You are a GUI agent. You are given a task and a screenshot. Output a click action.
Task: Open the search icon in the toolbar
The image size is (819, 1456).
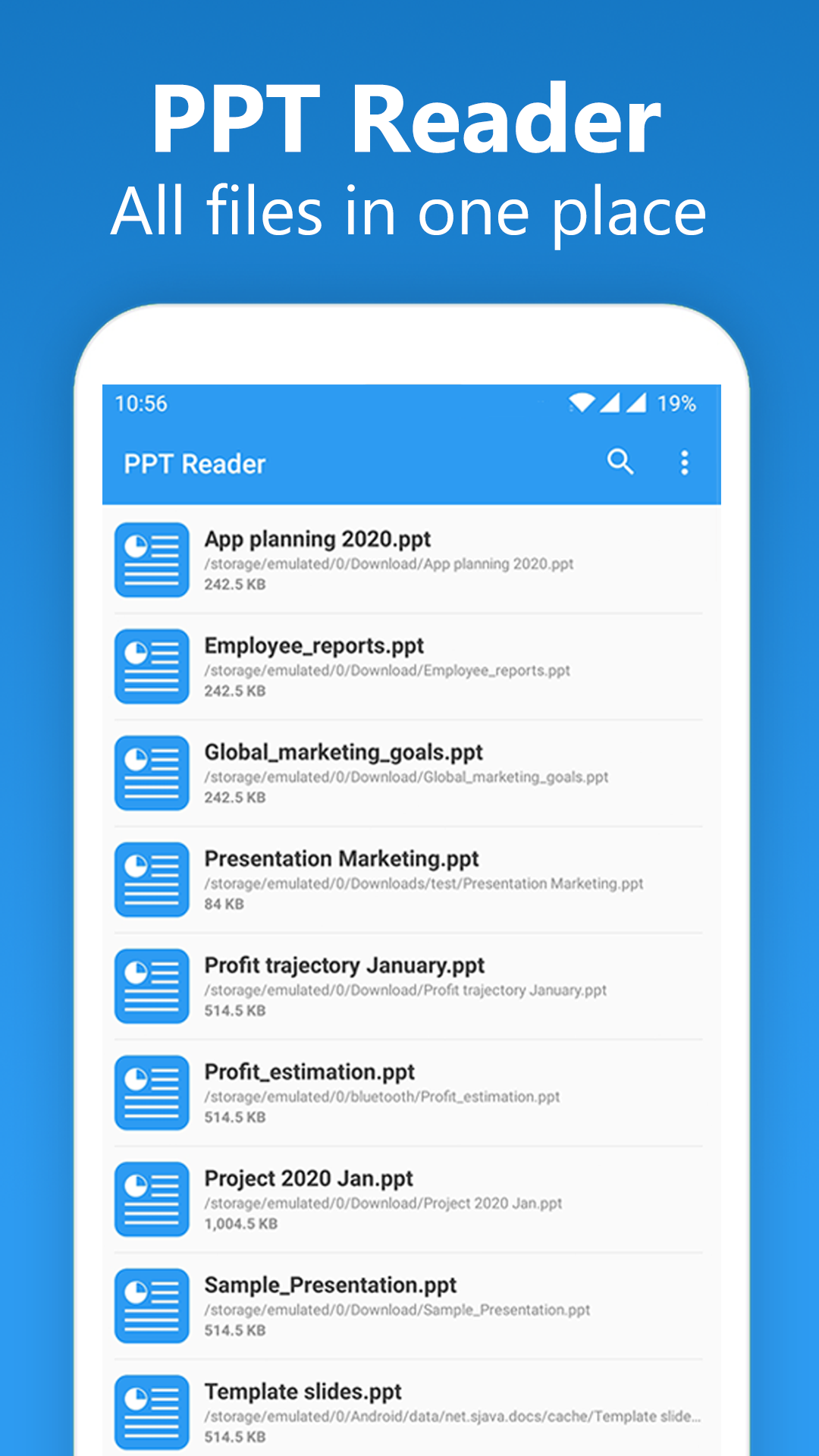coord(620,463)
